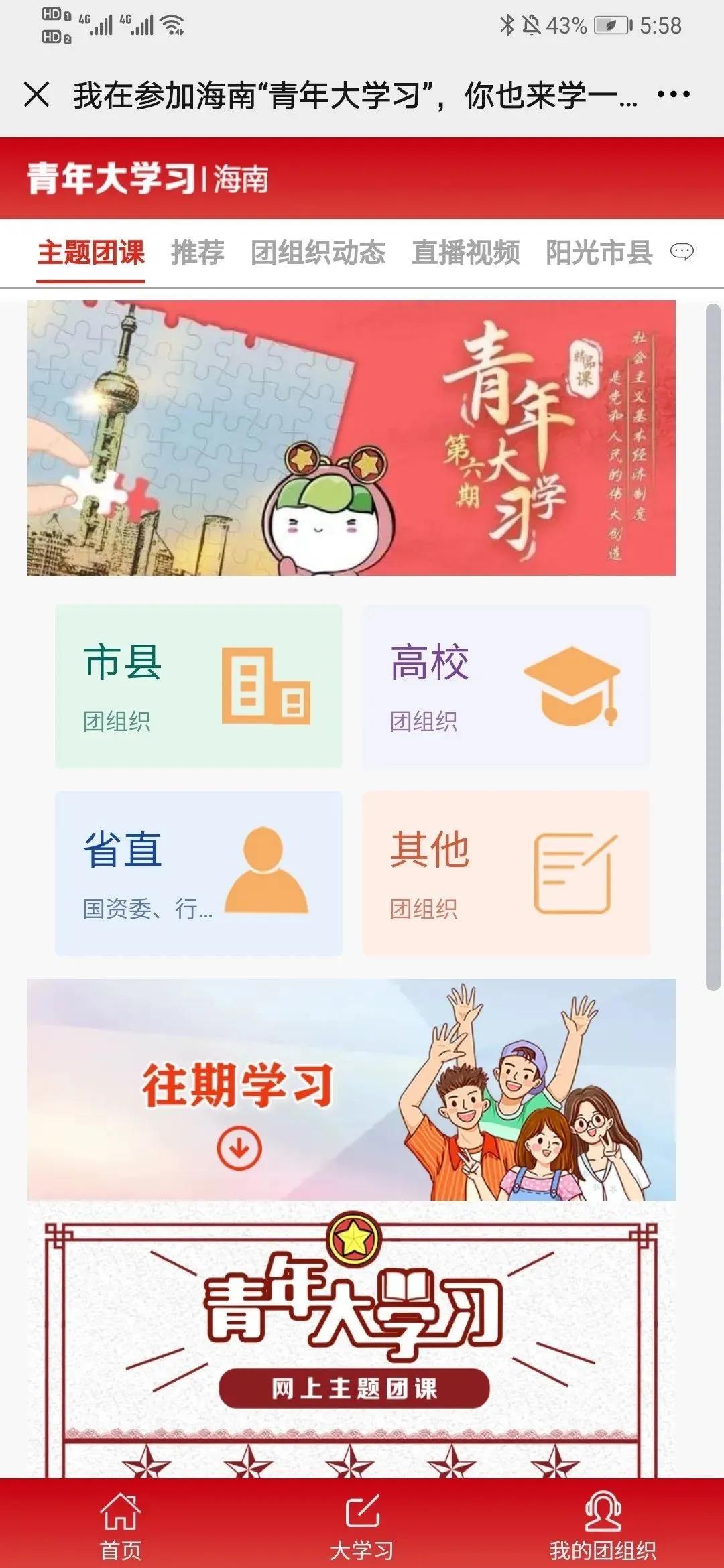
Task: Tap the chat bubble icon beside tabs
Action: point(682,252)
